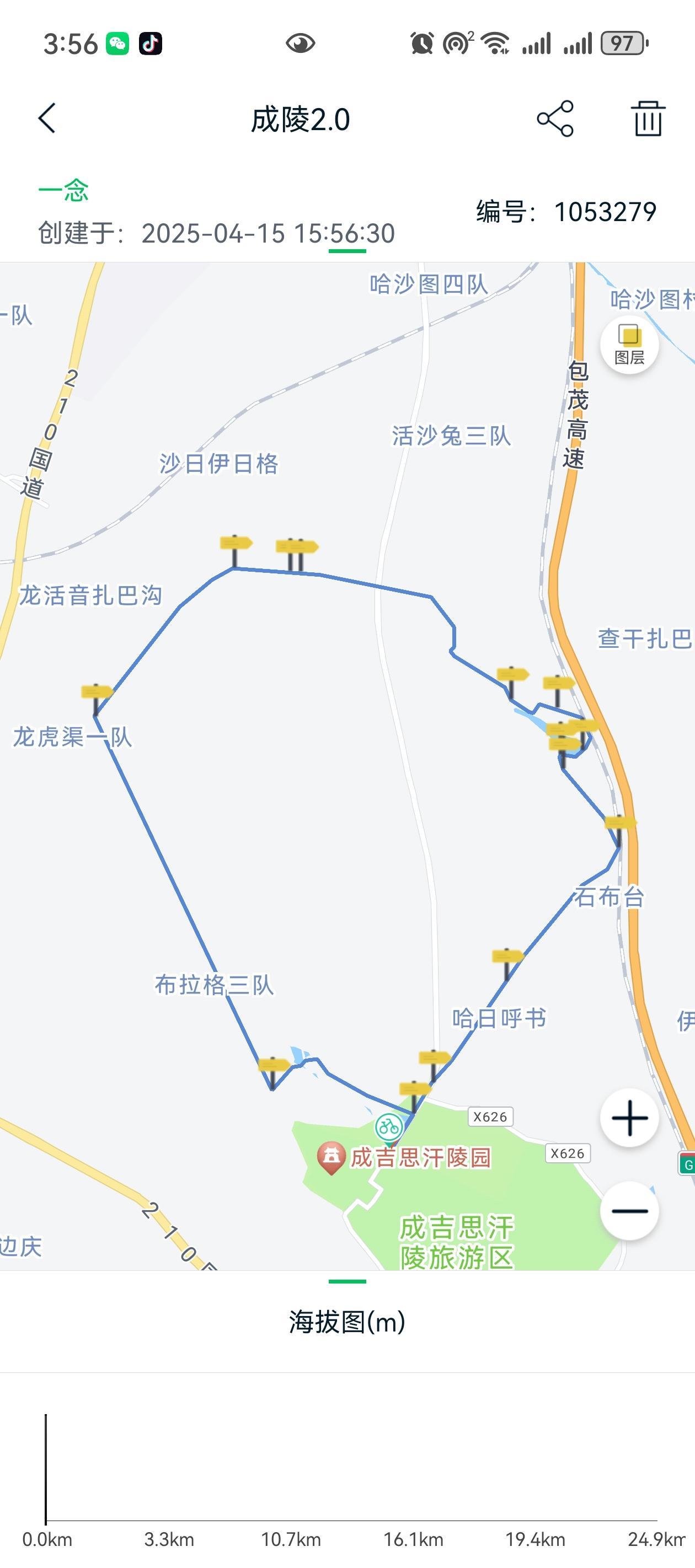Open author profile 一念
695x1568 pixels.
pyautogui.click(x=63, y=191)
